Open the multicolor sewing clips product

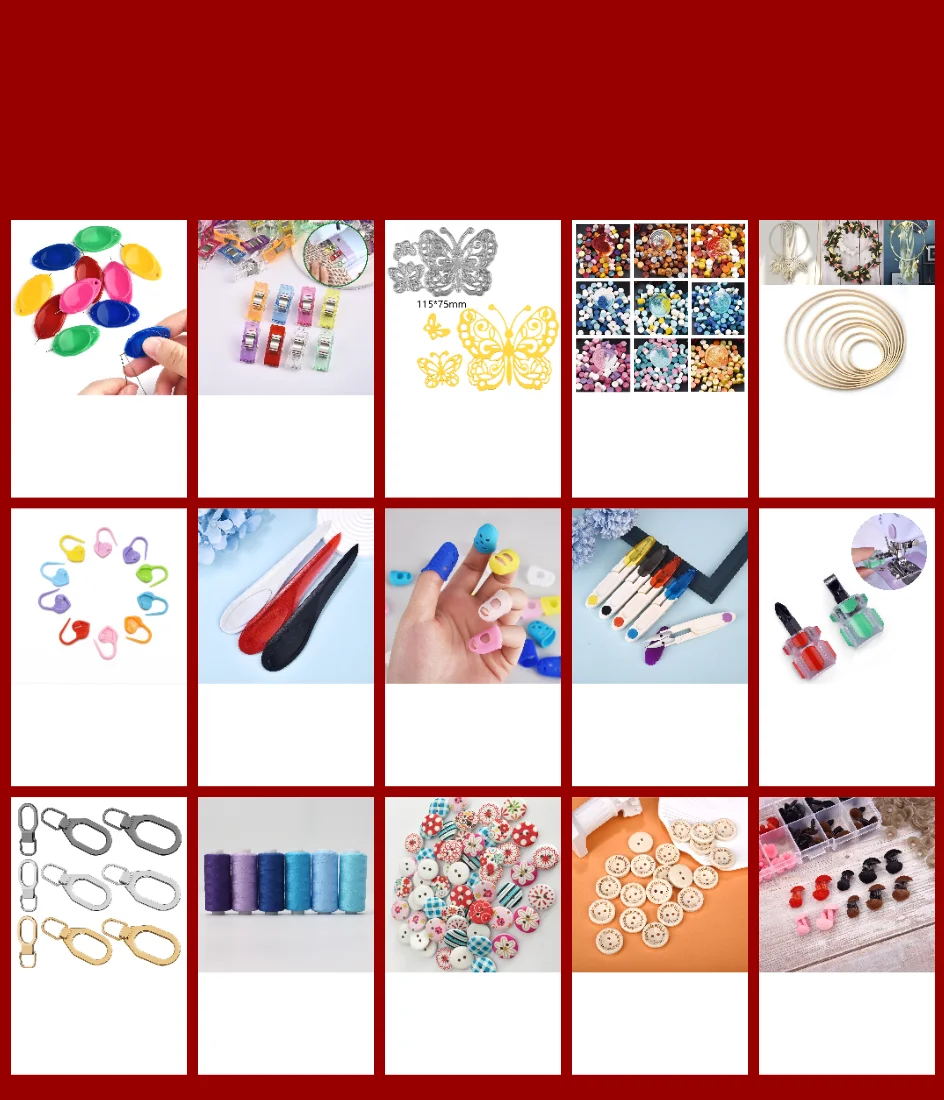click(x=286, y=307)
